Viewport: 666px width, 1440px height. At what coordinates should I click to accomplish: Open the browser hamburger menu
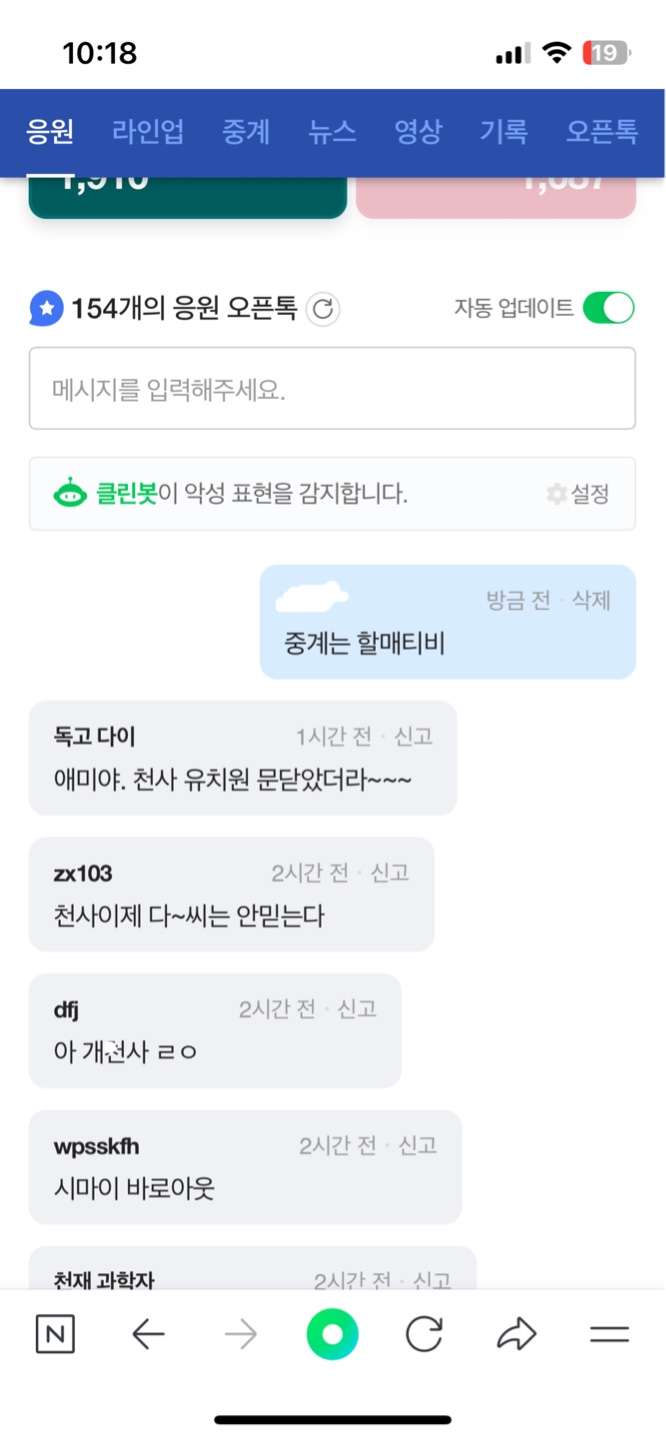609,1334
